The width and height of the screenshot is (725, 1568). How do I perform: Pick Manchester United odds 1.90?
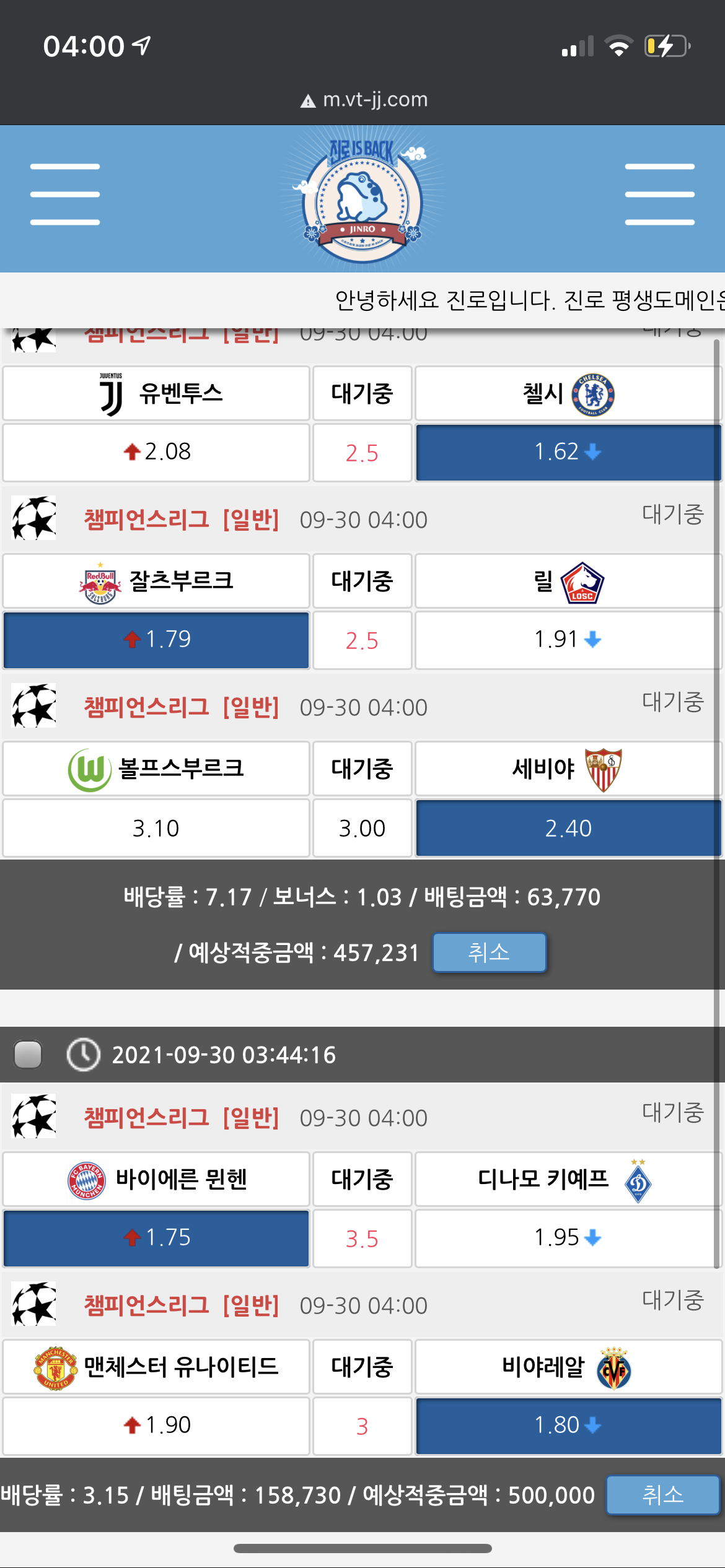tap(156, 1426)
